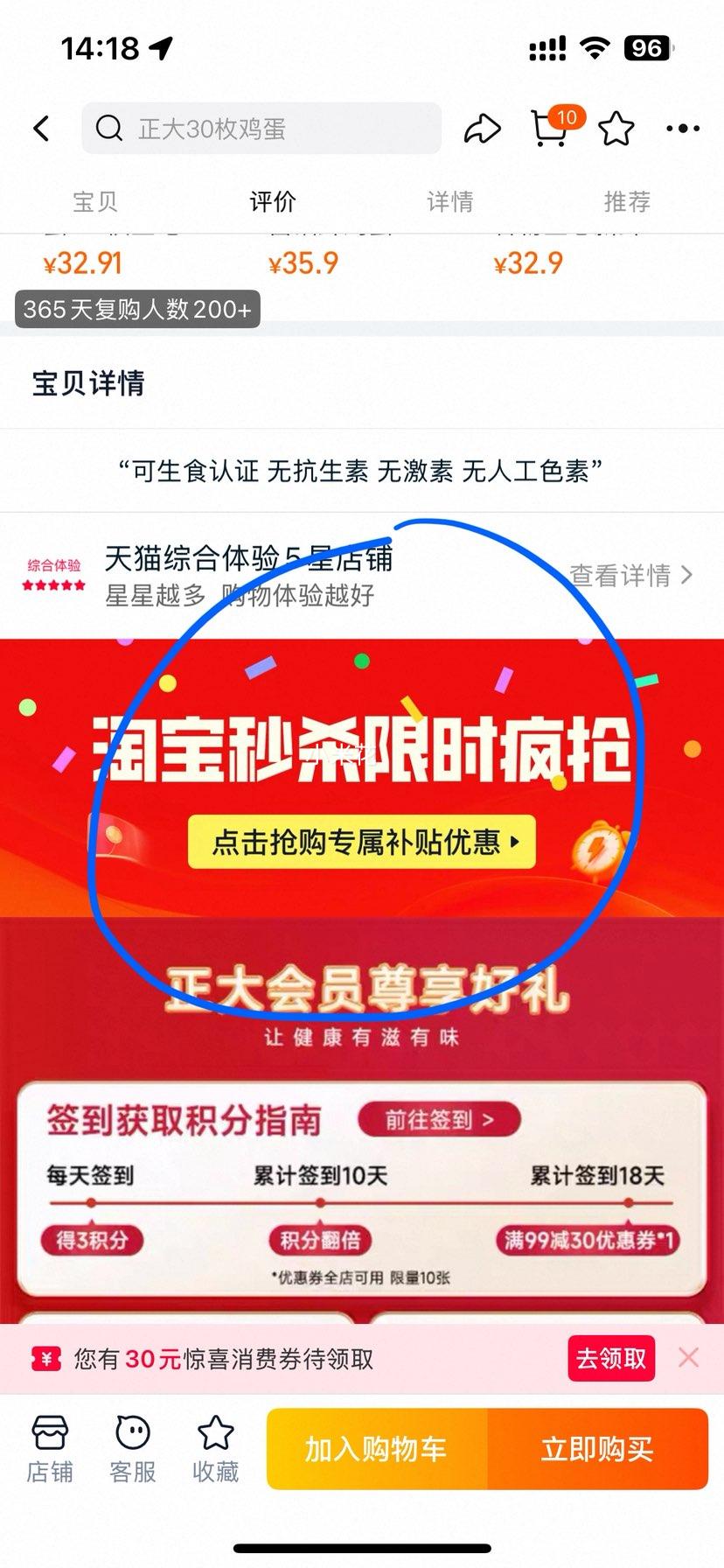The height and width of the screenshot is (1568, 724).
Task: Share this product
Action: (482, 129)
